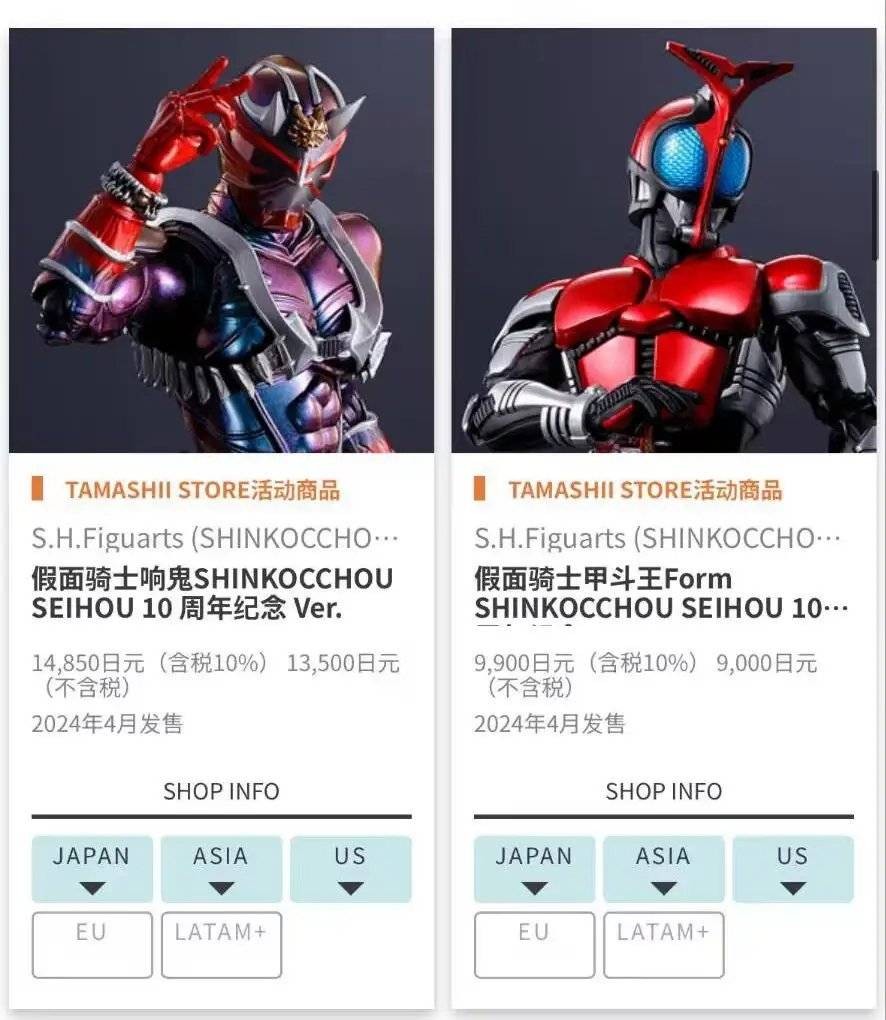
Task: Expand US shop info for the Kabuto figure
Action: [x=792, y=869]
